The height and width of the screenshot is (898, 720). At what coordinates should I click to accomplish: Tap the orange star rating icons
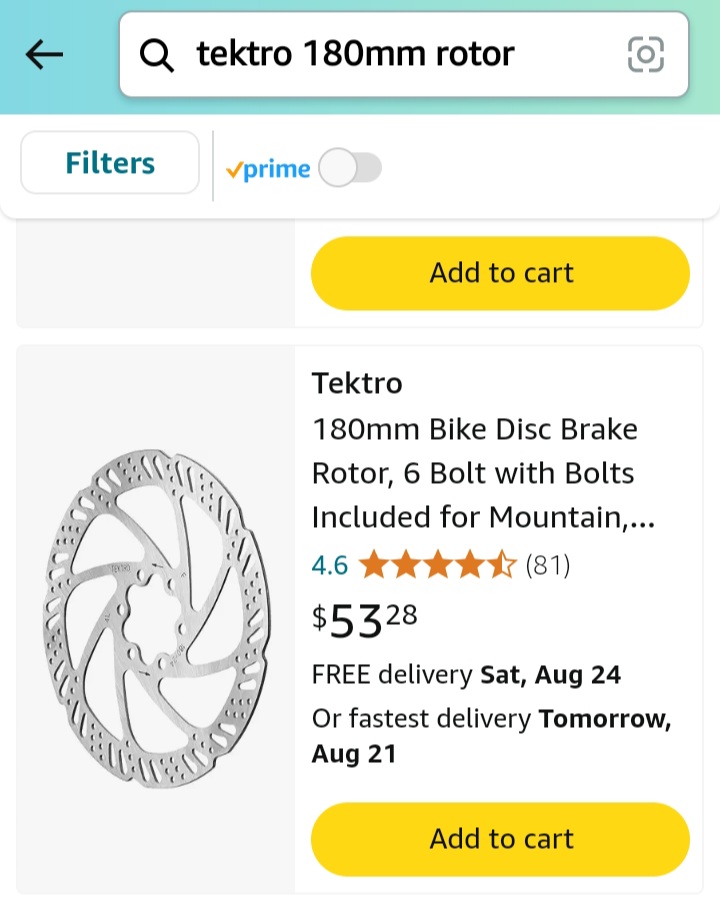pyautogui.click(x=430, y=565)
